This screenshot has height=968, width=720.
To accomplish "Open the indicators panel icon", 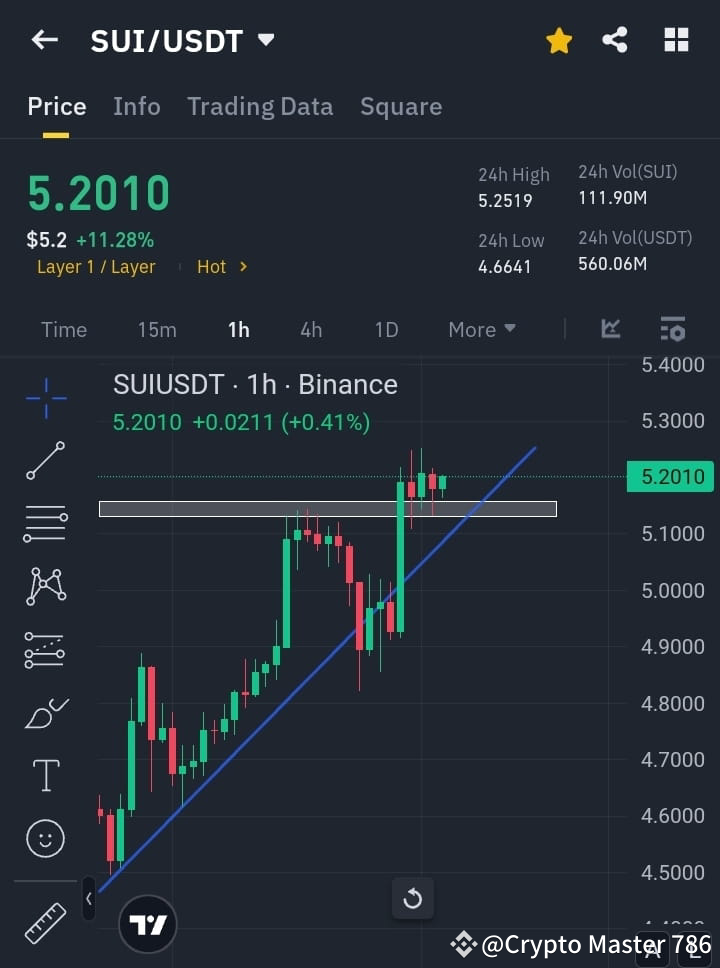I will pos(611,329).
